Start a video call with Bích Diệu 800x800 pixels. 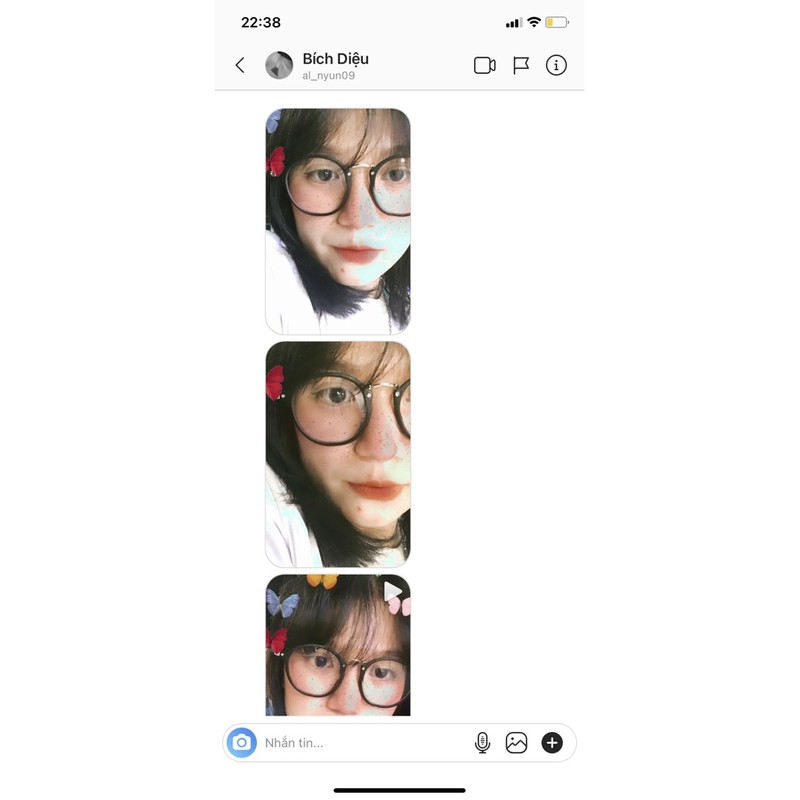coord(484,65)
